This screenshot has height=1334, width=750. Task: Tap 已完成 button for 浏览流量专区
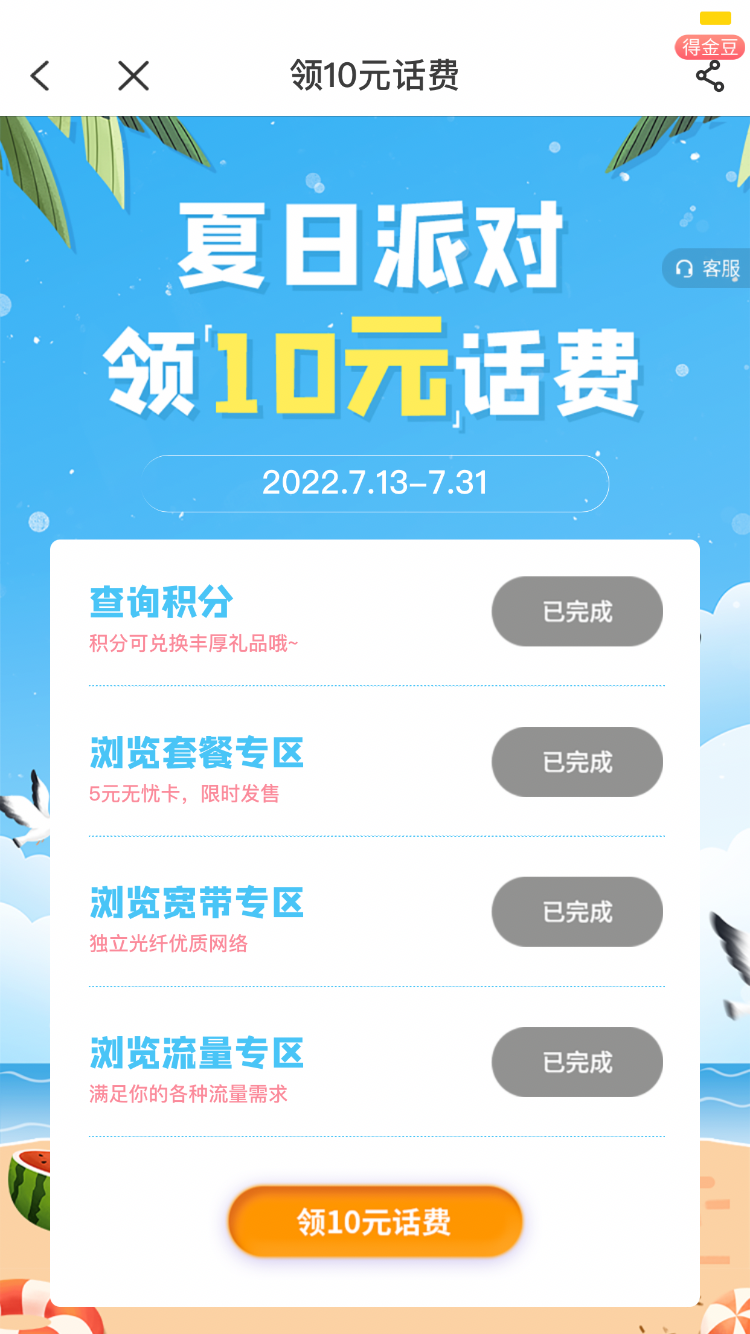577,1062
